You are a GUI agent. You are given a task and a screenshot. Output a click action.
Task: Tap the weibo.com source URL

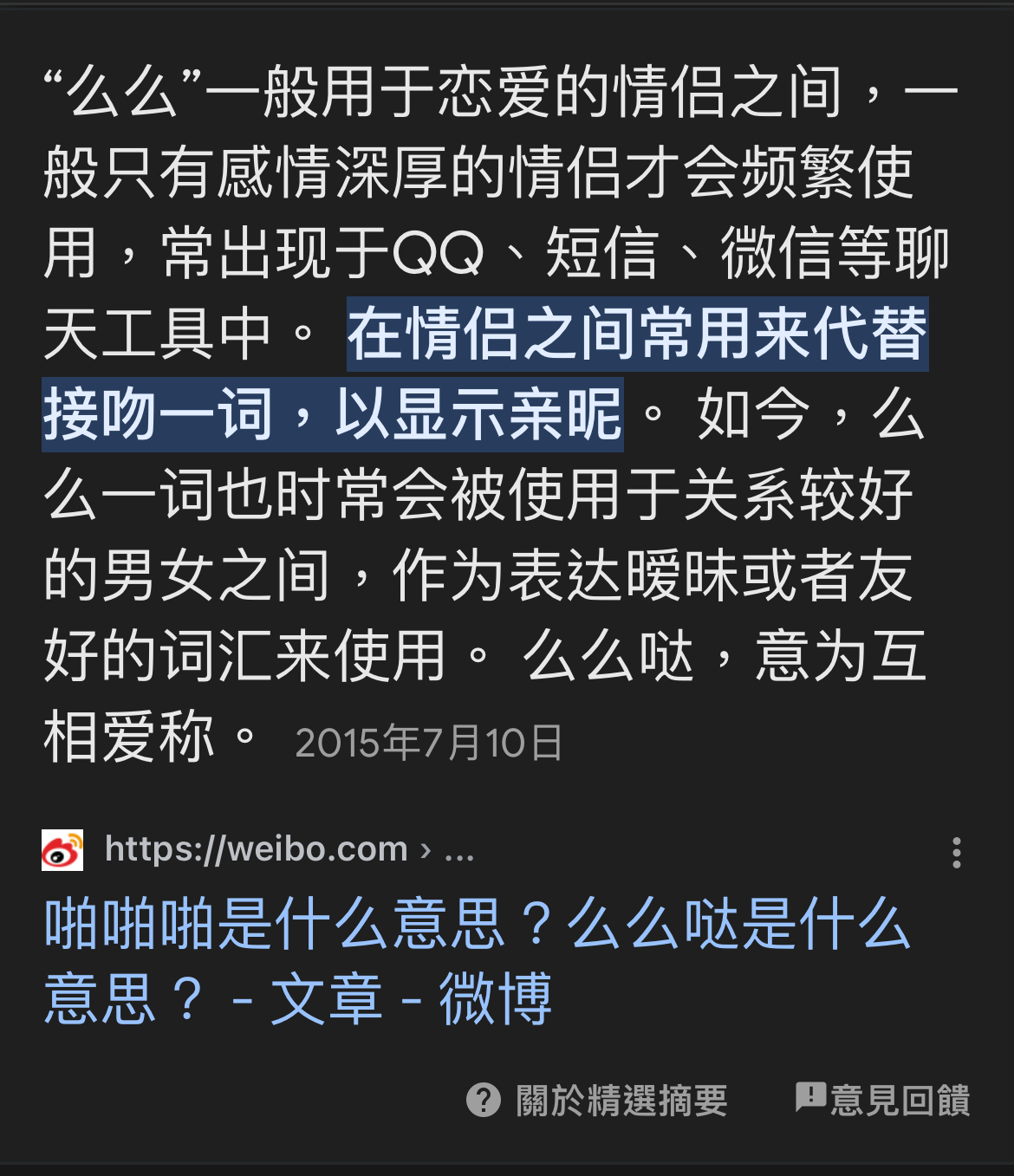tap(257, 849)
